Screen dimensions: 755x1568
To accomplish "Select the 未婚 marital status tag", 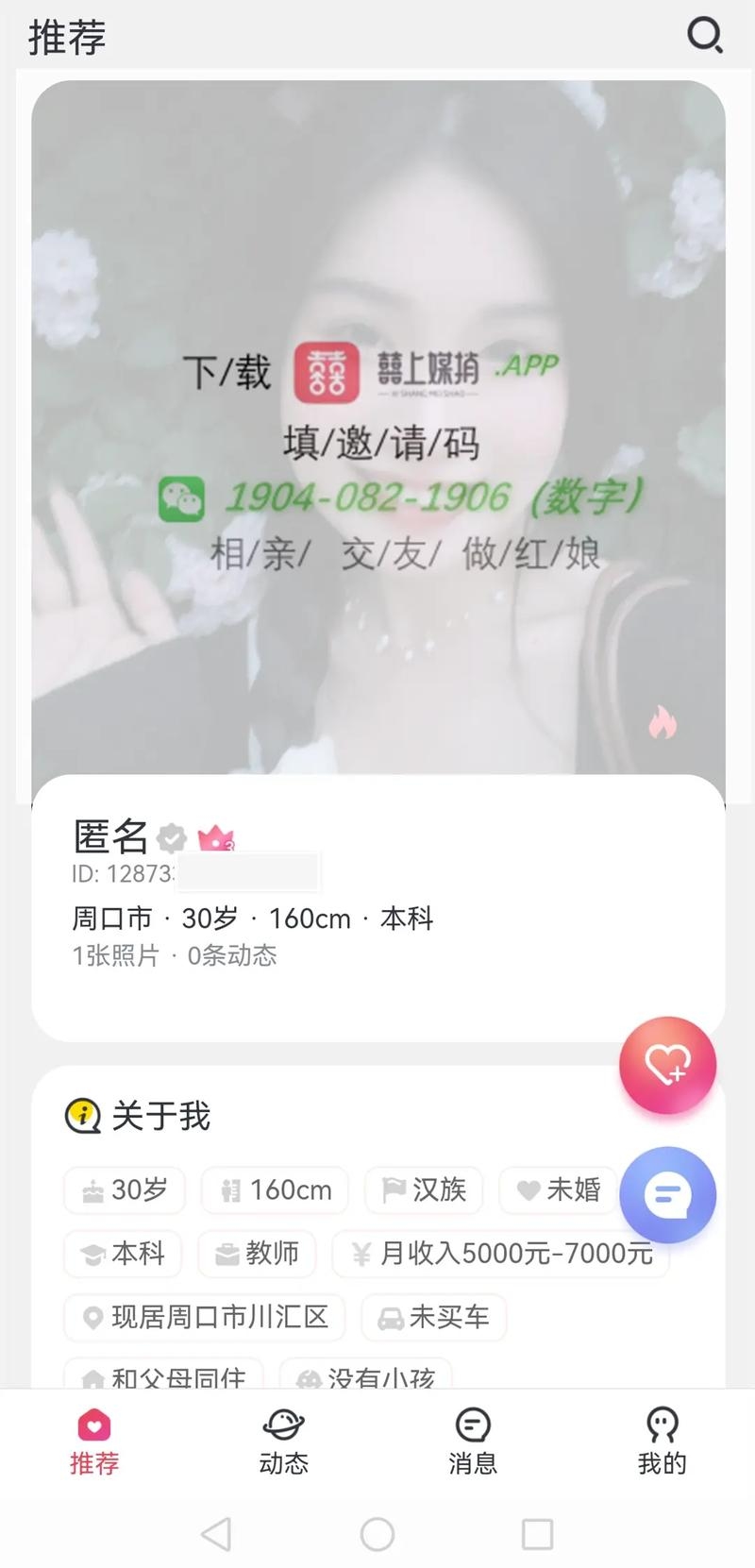I will [x=559, y=1190].
